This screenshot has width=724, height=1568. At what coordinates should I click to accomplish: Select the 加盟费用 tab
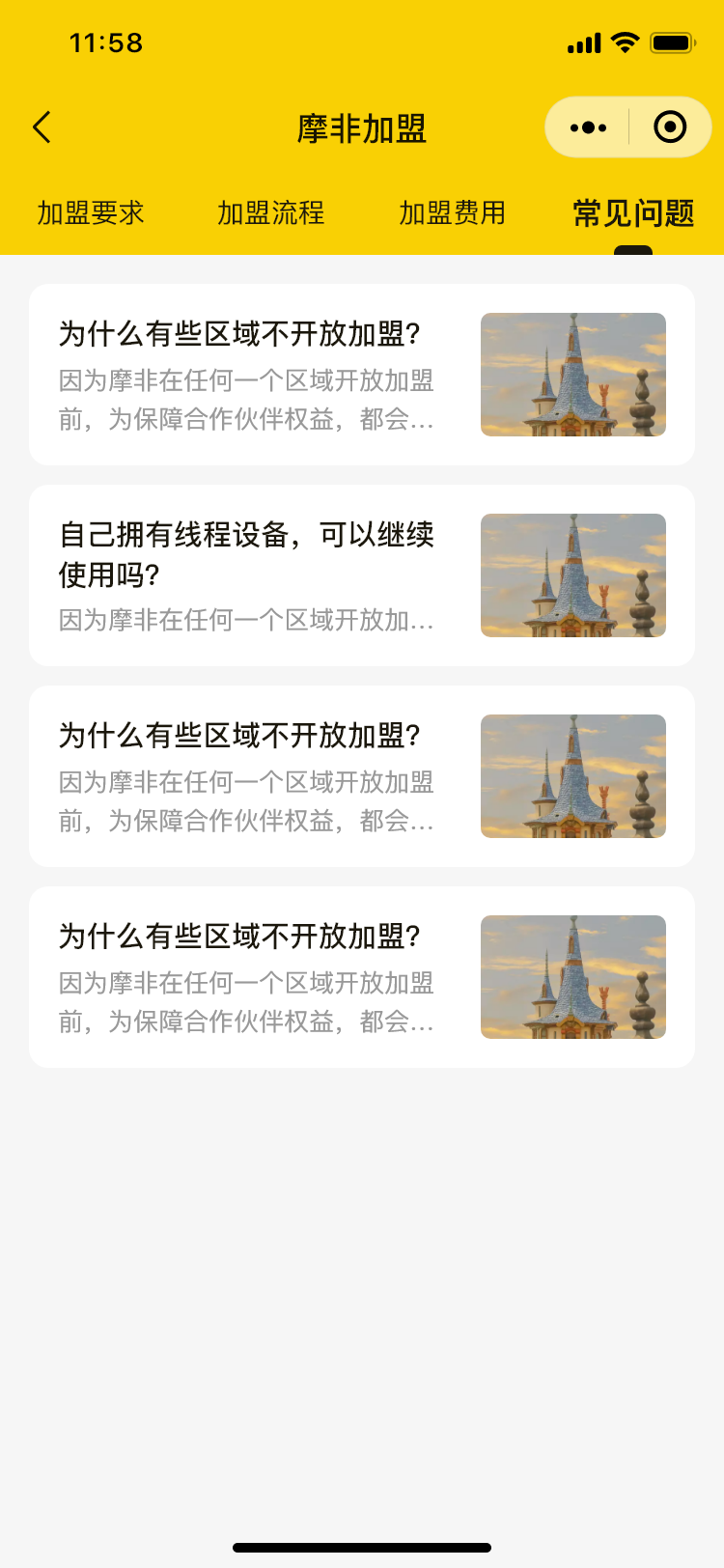coord(453,212)
